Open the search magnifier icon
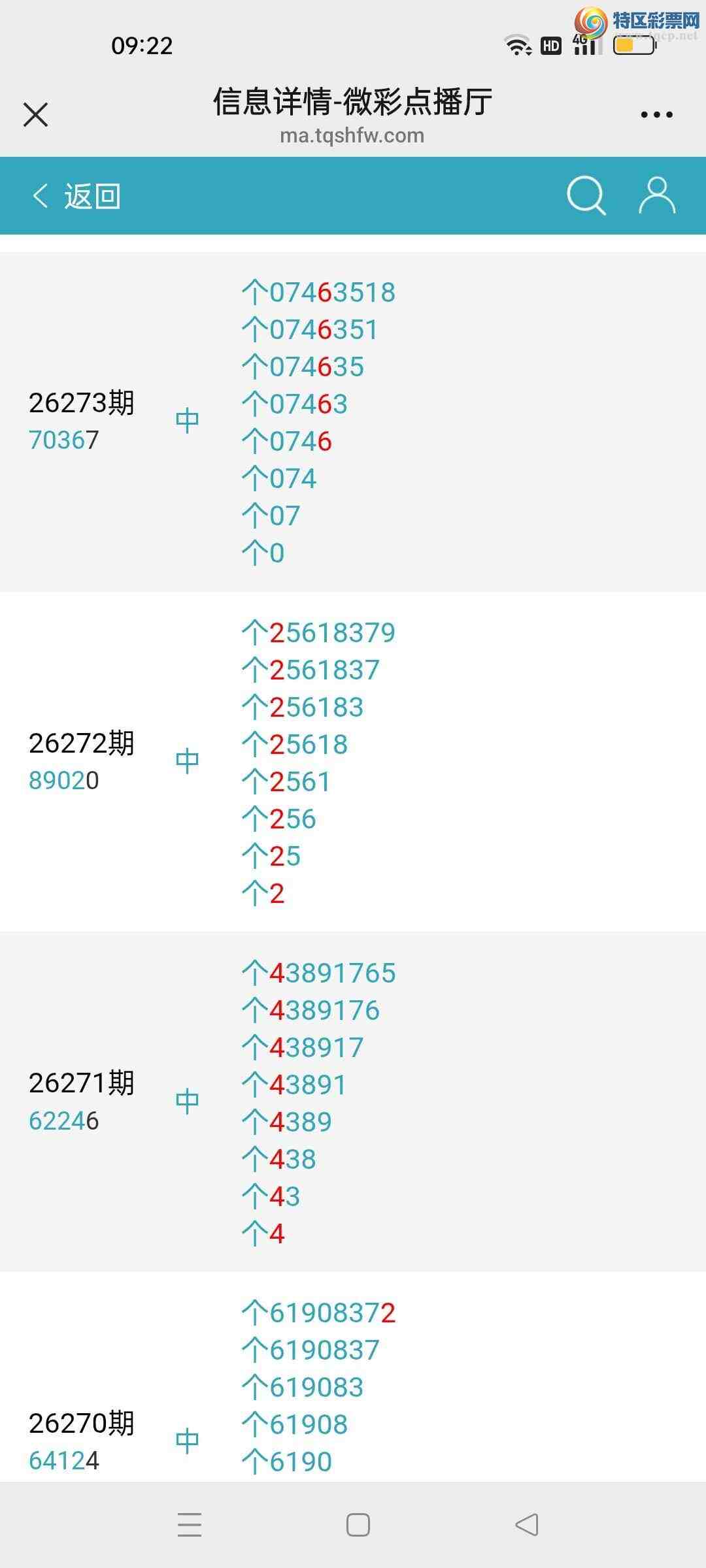This screenshot has width=706, height=1568. tap(586, 195)
